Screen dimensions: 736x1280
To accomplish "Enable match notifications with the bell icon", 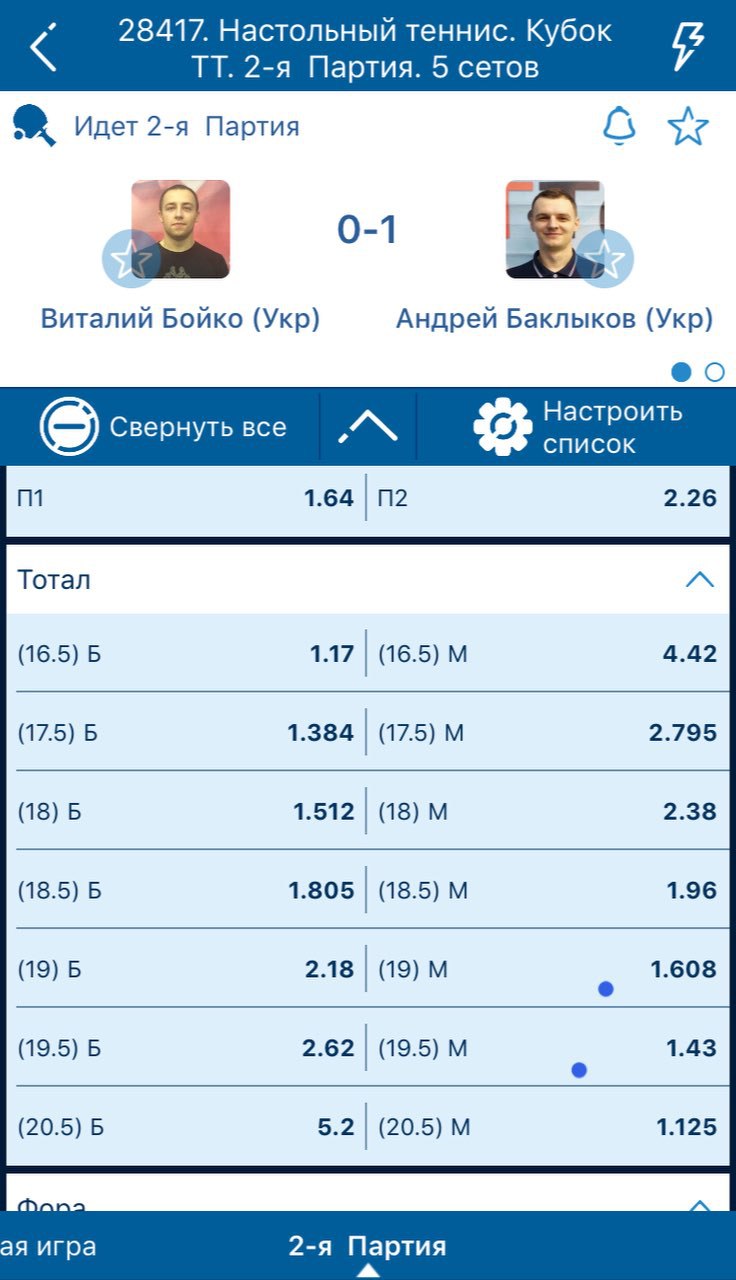I will point(619,127).
